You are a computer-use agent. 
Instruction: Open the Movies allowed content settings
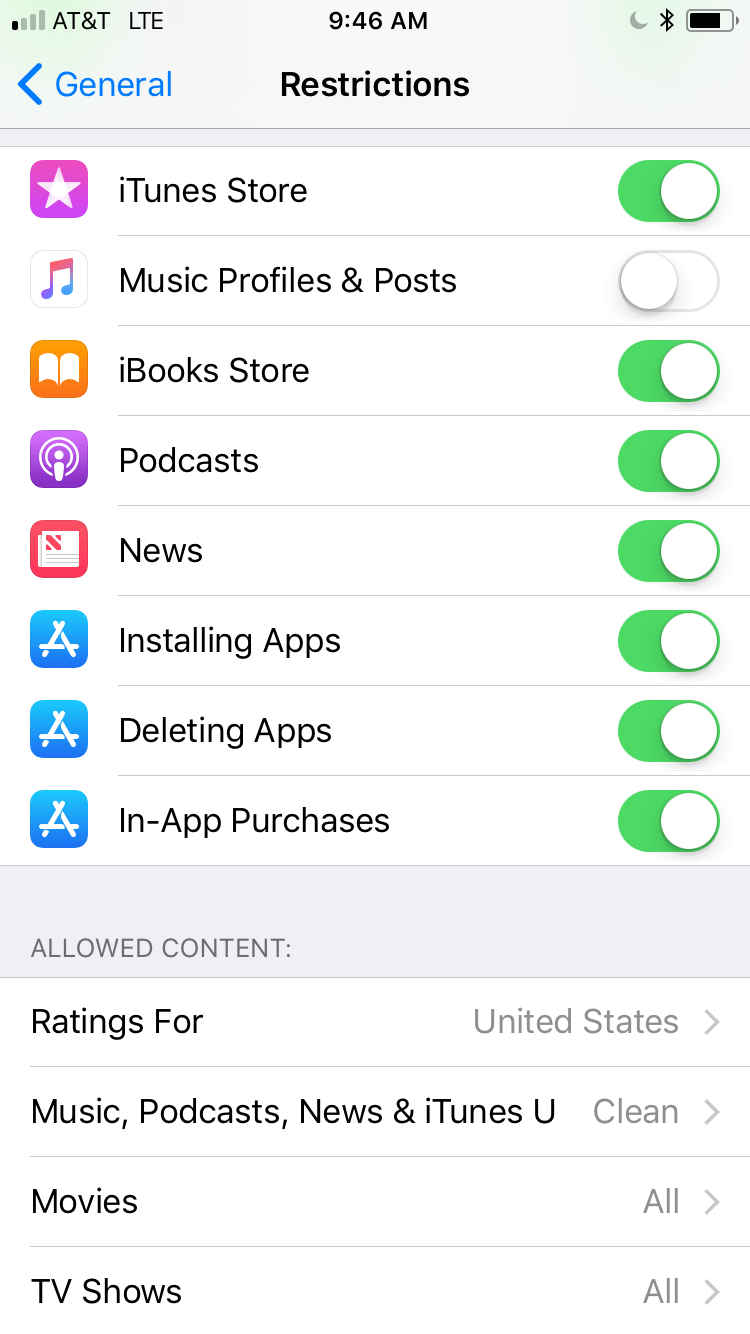coord(375,1201)
